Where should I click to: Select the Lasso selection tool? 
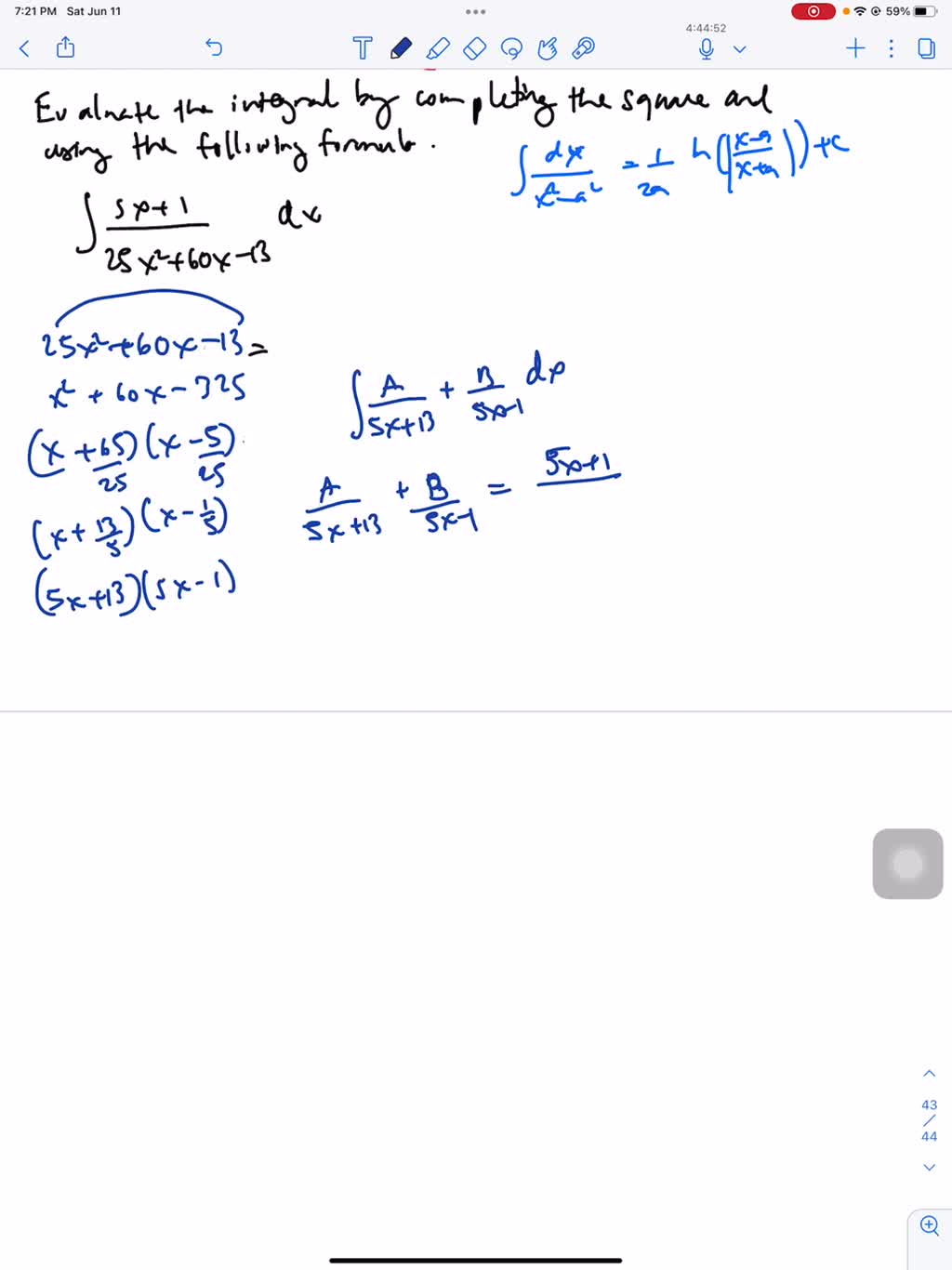point(512,48)
